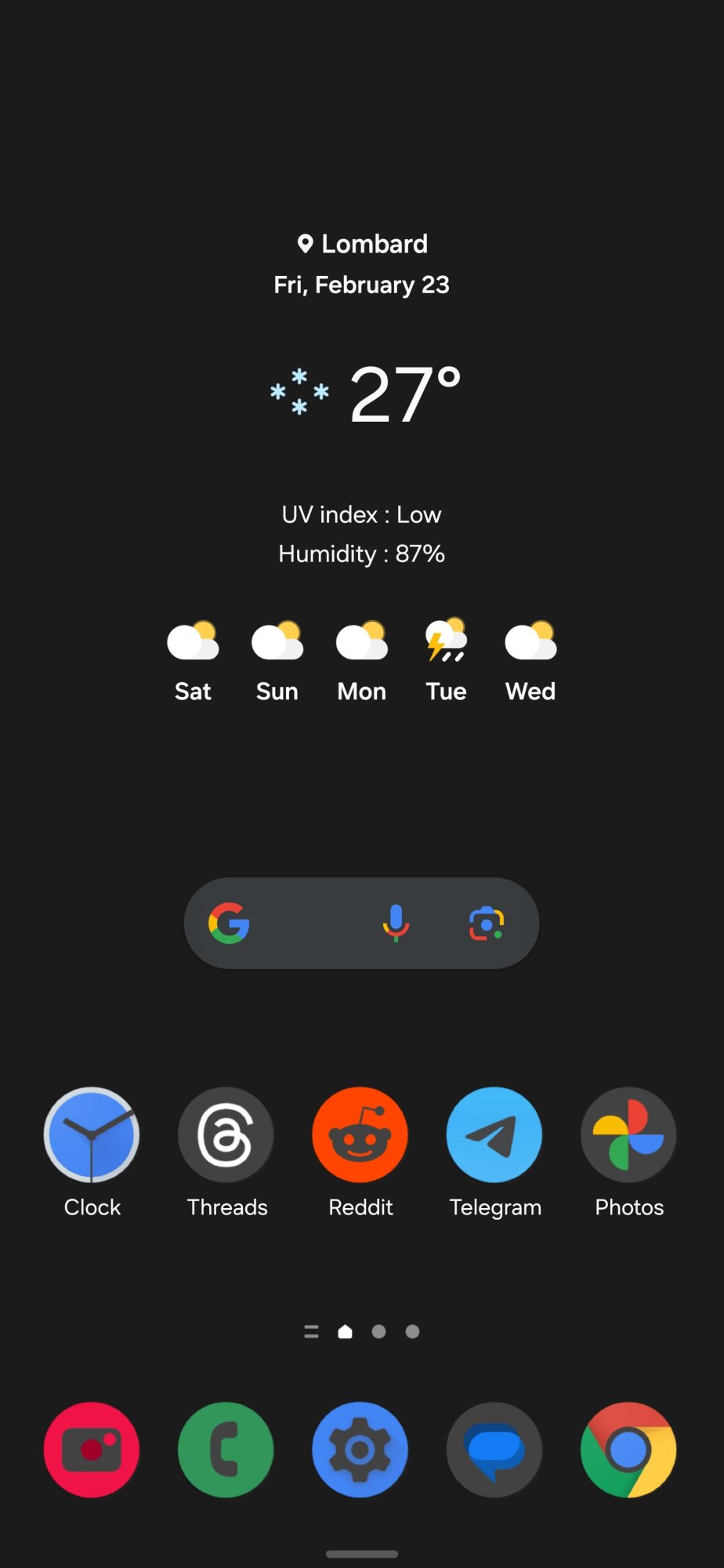Image resolution: width=724 pixels, height=1568 pixels.
Task: Open the Phone dialer in the dock
Action: 226,1450
